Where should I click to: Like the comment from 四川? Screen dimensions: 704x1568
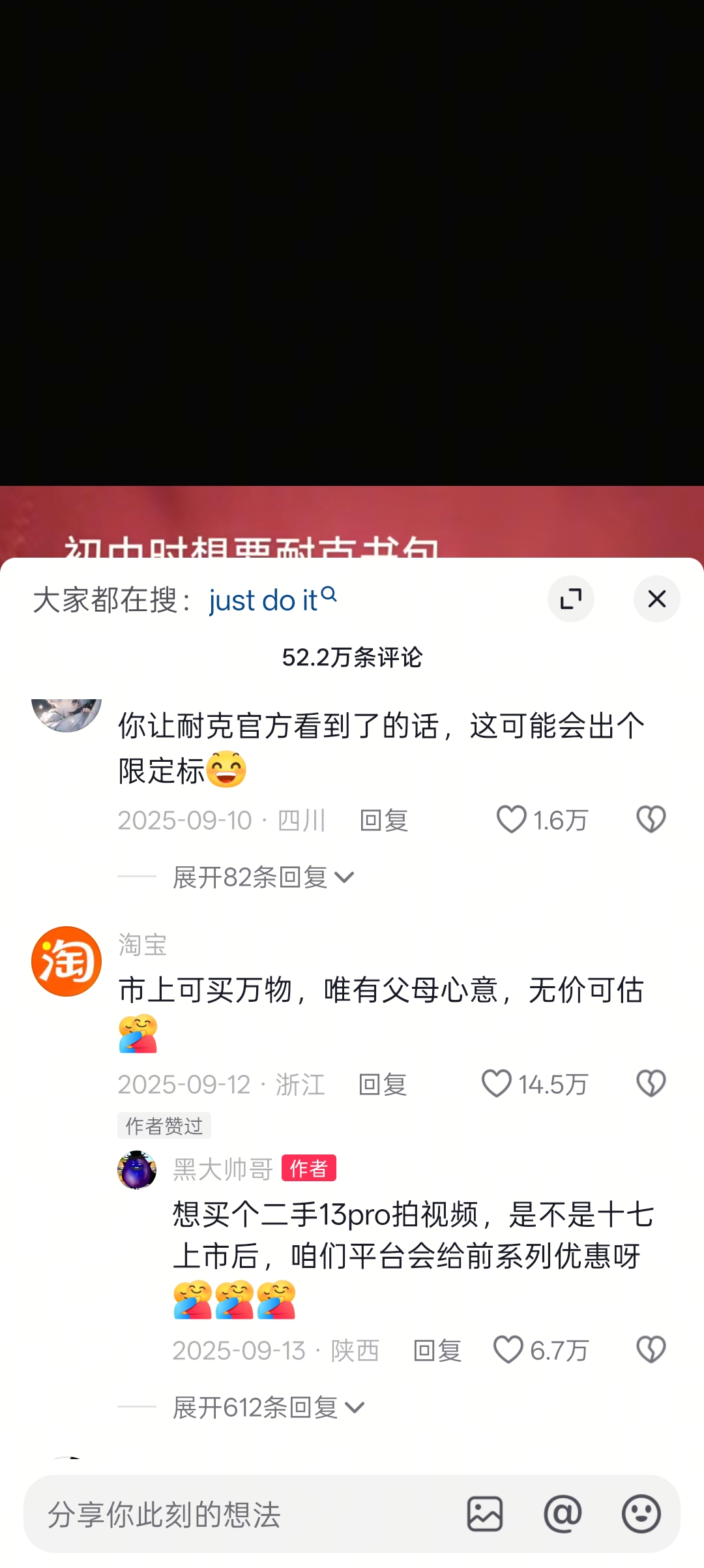click(512, 819)
